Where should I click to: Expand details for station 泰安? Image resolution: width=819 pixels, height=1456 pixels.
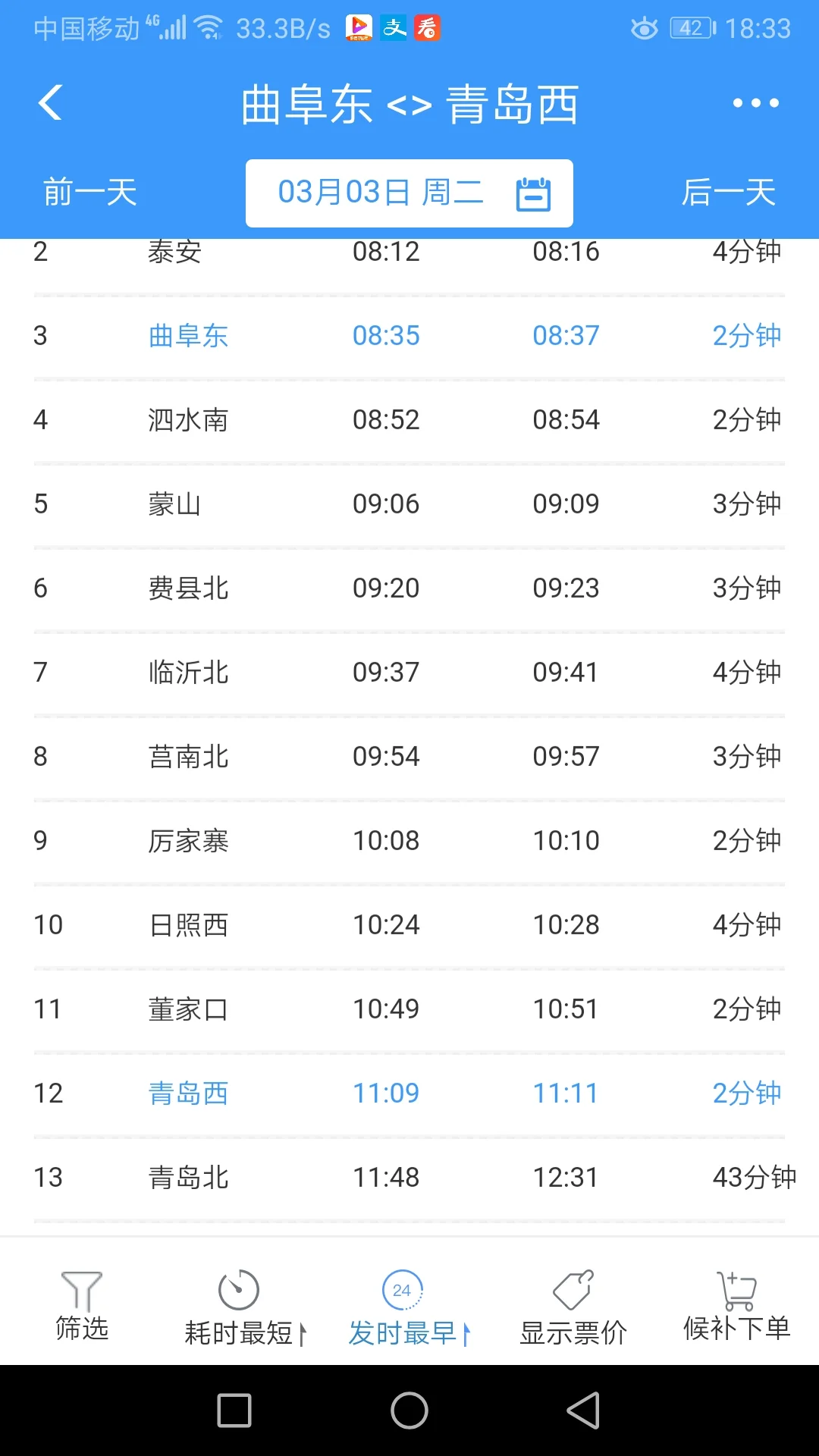409,252
